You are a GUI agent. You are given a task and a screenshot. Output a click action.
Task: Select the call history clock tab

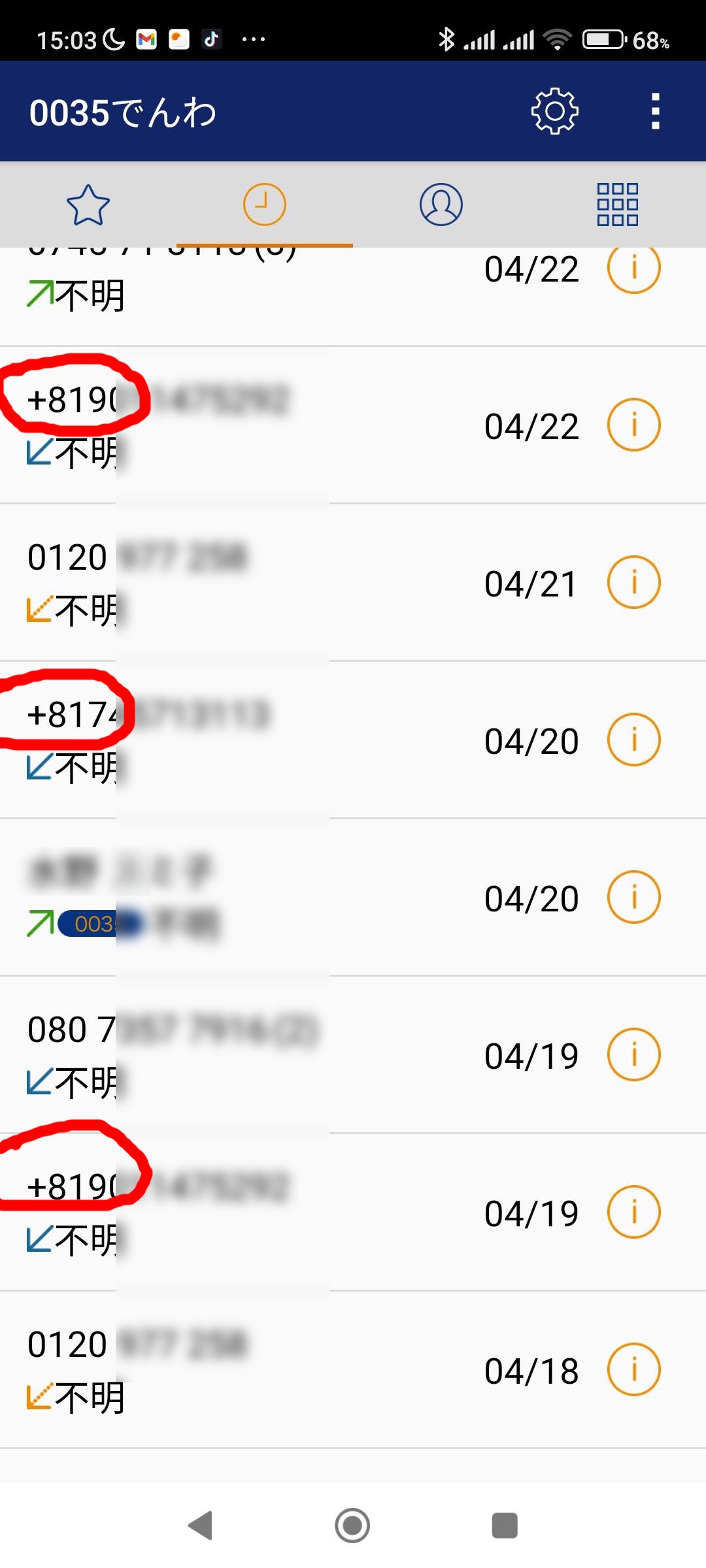pos(265,204)
